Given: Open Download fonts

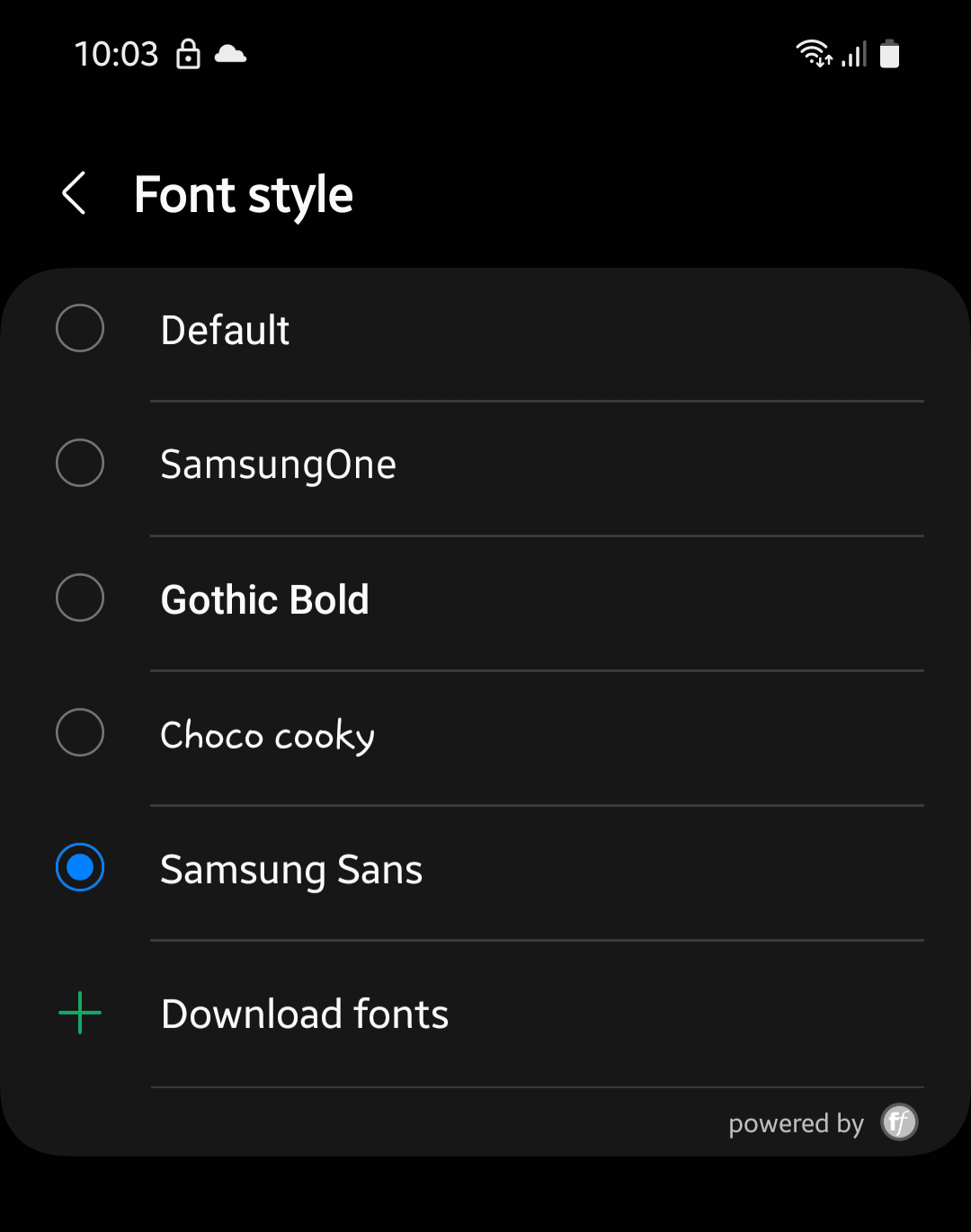Looking at the screenshot, I should click(x=304, y=1013).
